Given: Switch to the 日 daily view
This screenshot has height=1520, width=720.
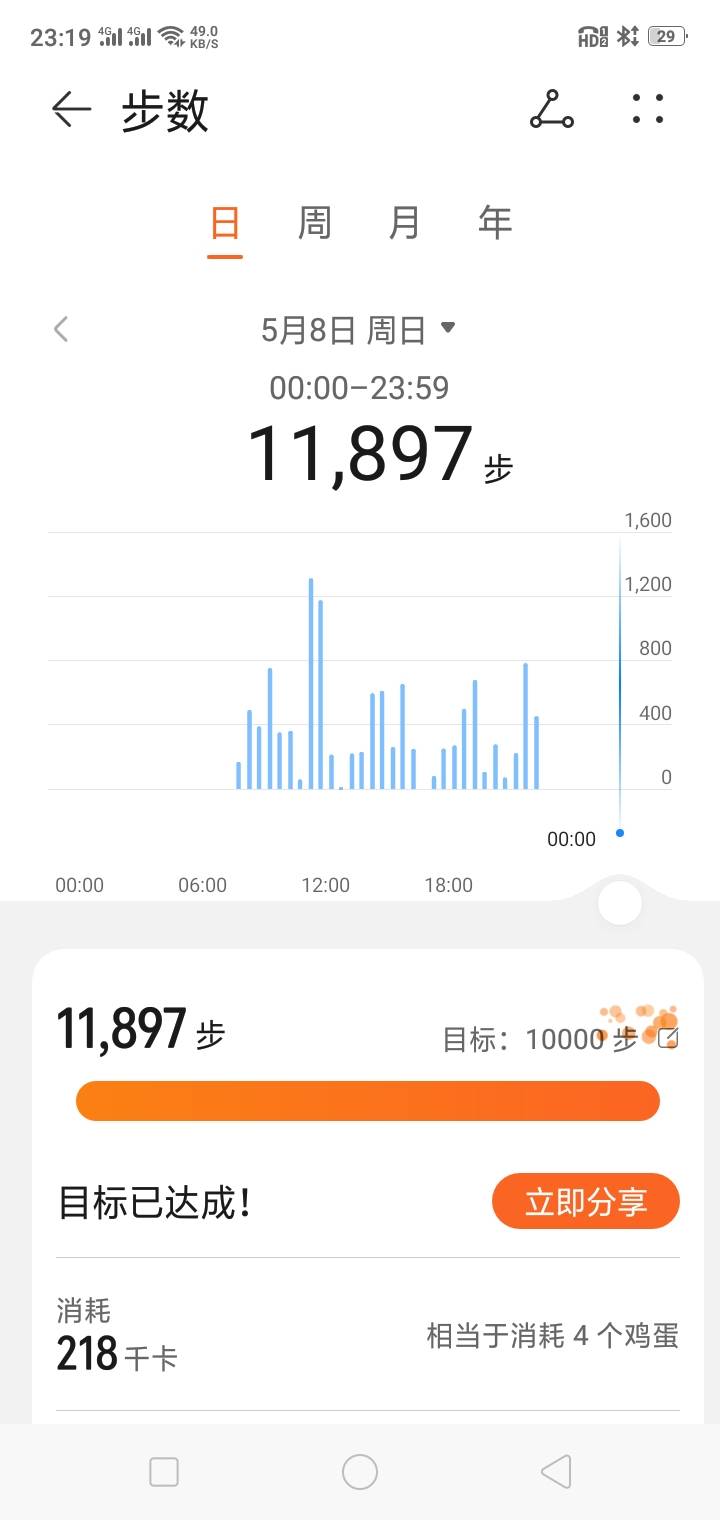Looking at the screenshot, I should [x=224, y=222].
